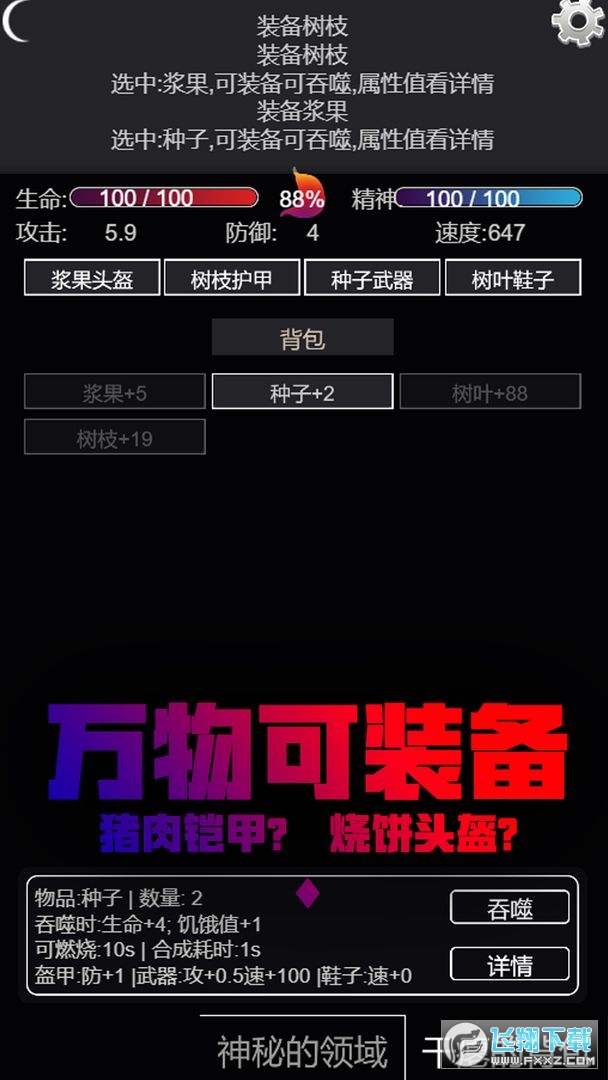This screenshot has width=608, height=1080.
Task: Open the settings gear
Action: [x=578, y=22]
